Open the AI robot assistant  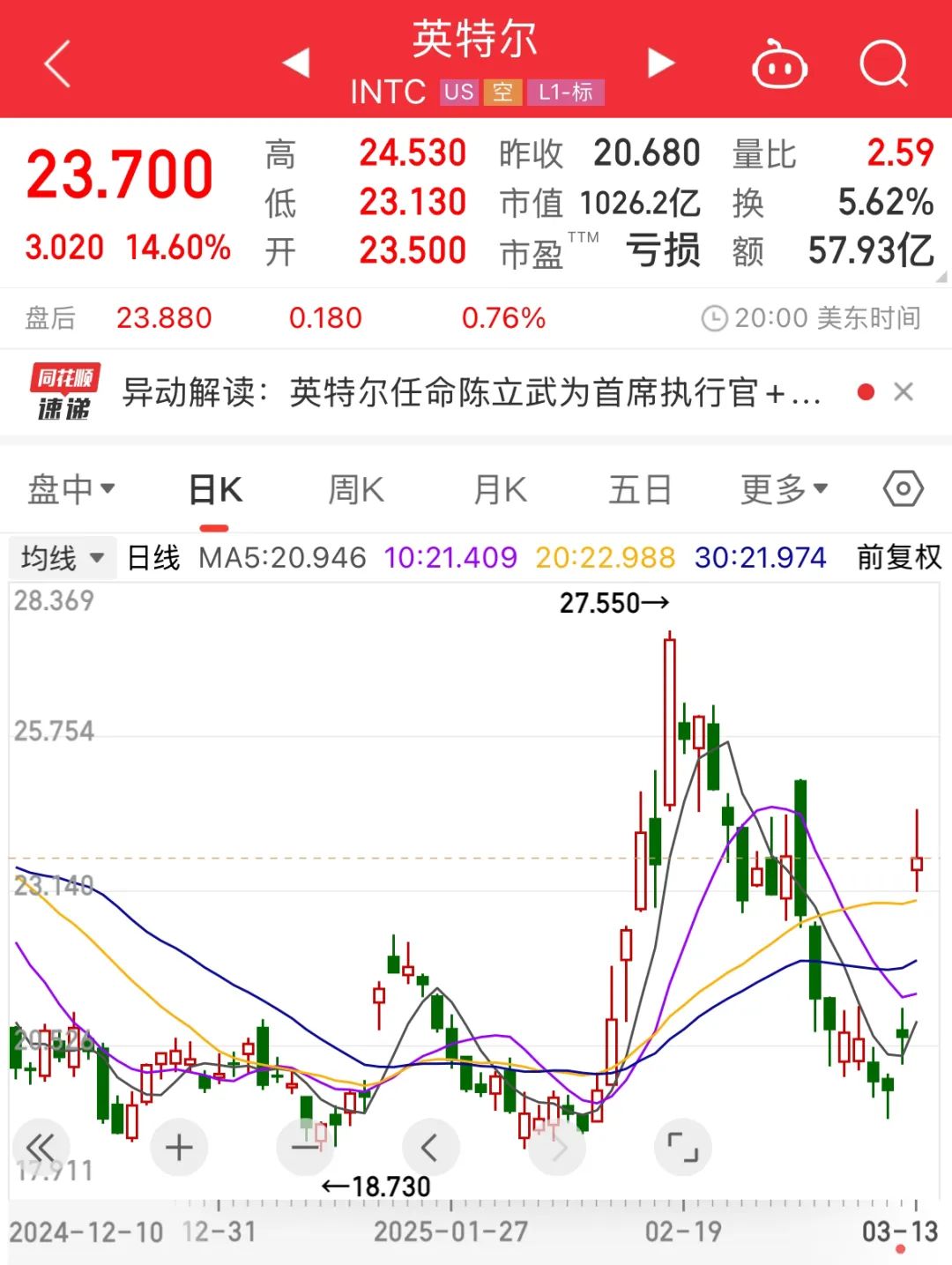coord(779,64)
